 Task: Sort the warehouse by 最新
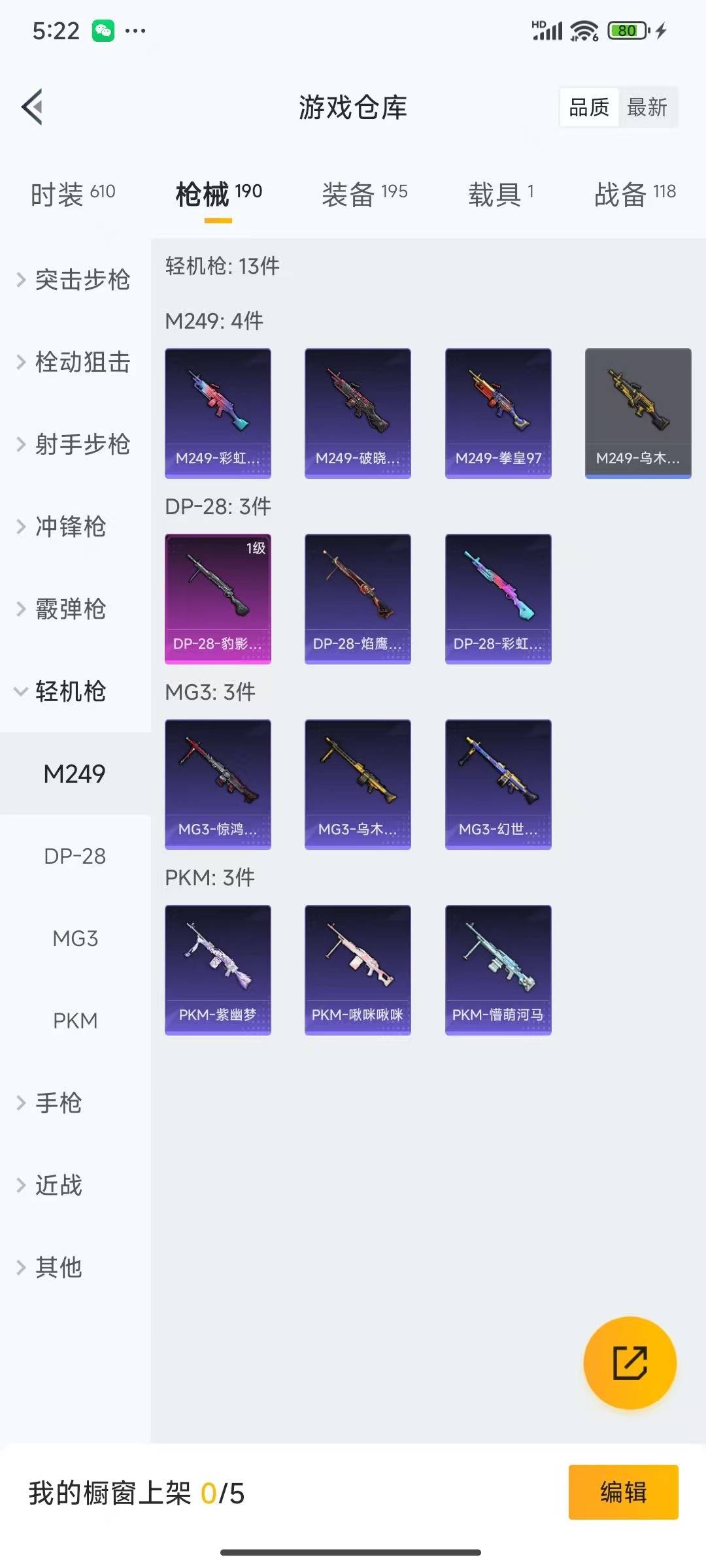point(647,107)
